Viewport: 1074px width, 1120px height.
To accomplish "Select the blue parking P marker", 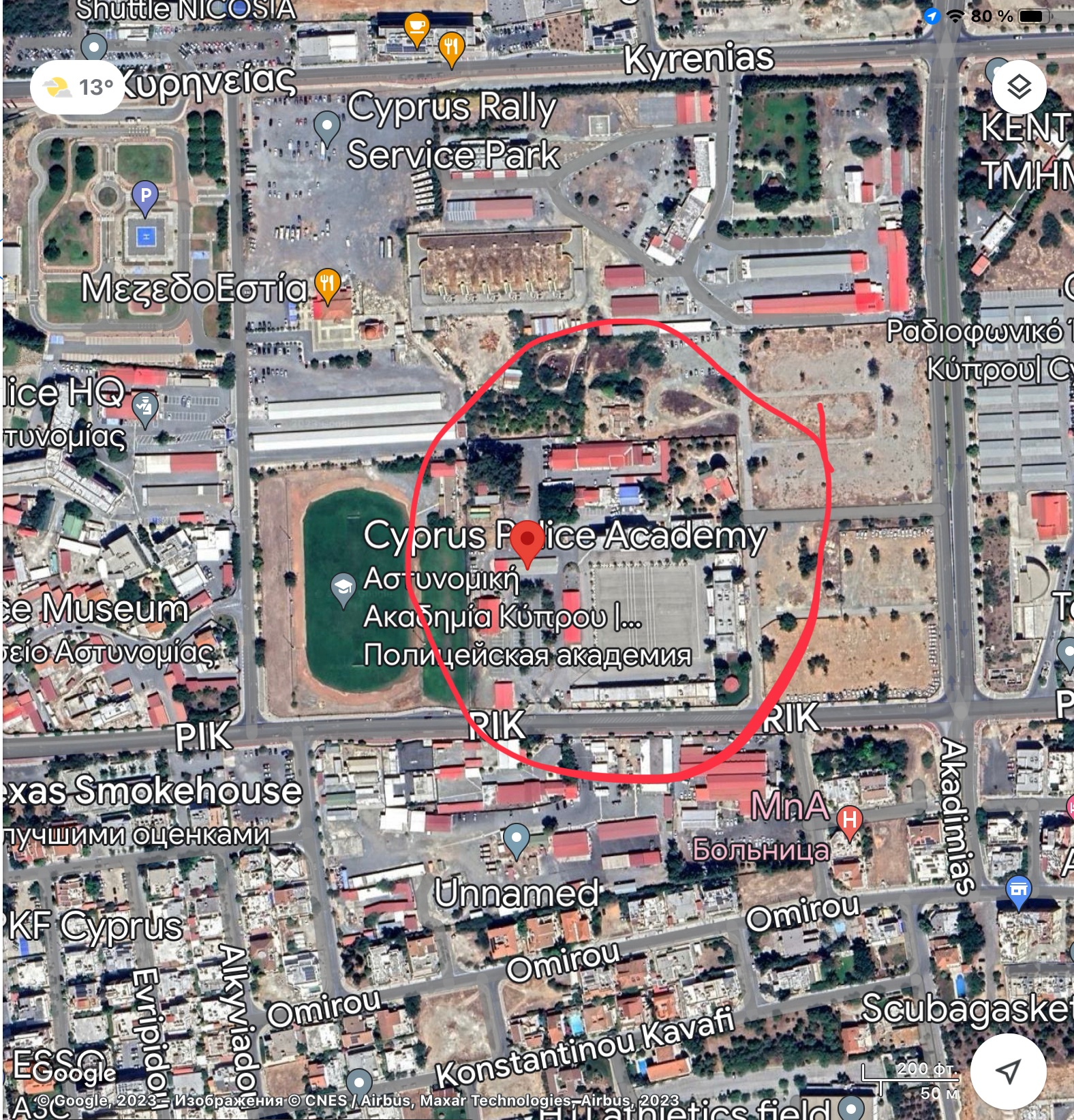I will pos(145,196).
